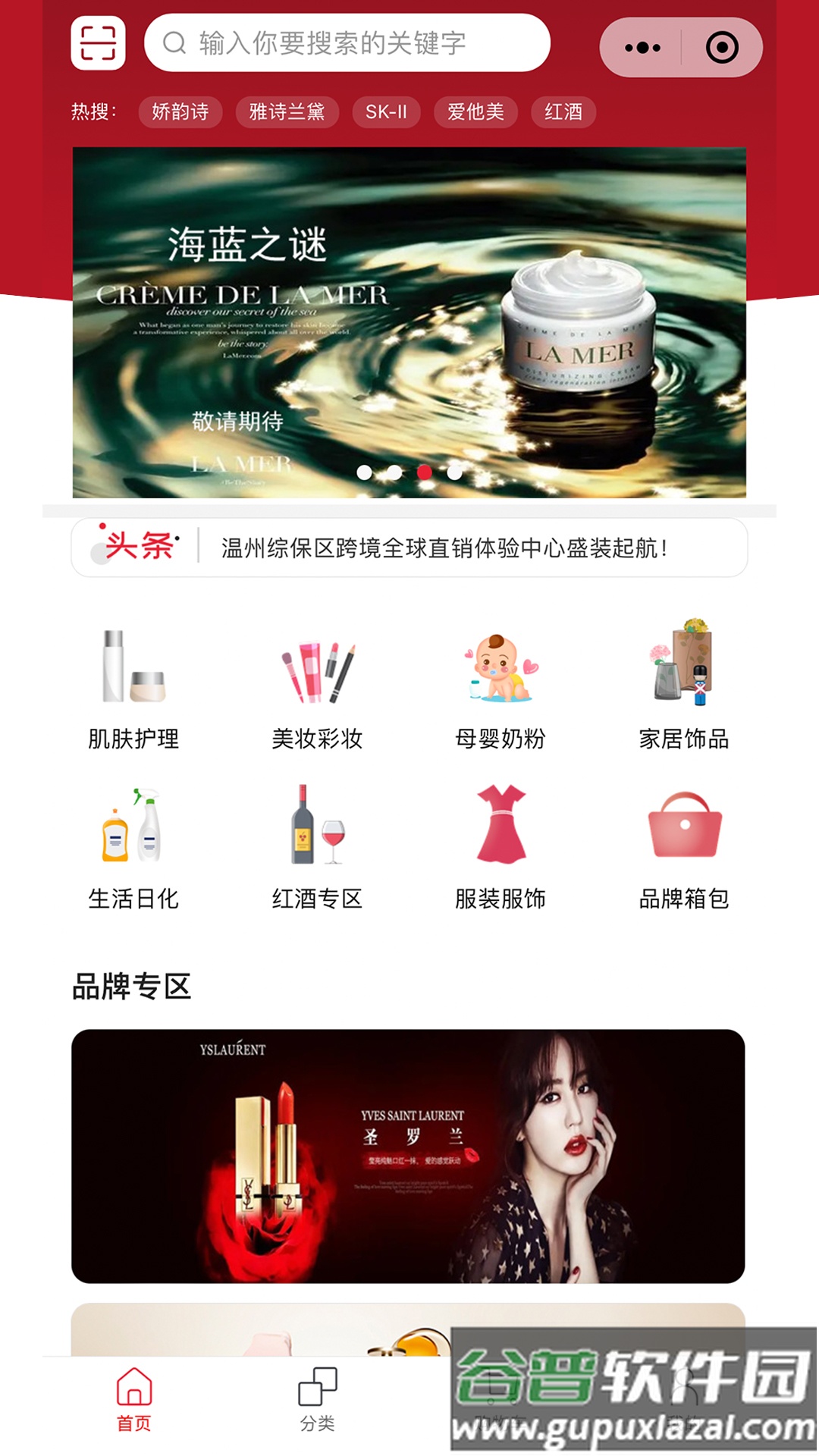The height and width of the screenshot is (1456, 819).
Task: Select the 雅诗兰黛 hot search tag
Action: (287, 112)
